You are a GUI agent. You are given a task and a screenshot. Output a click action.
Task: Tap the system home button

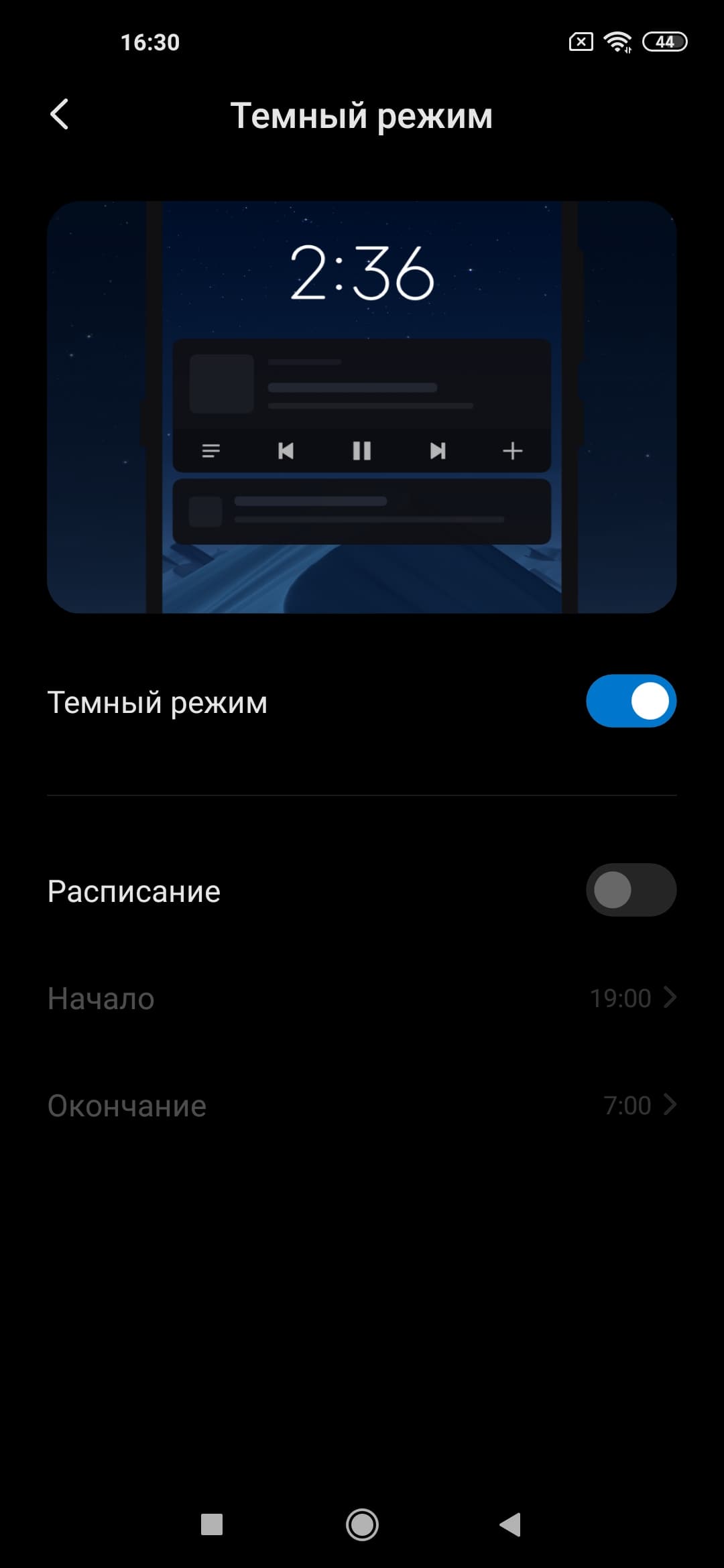pos(362,1525)
